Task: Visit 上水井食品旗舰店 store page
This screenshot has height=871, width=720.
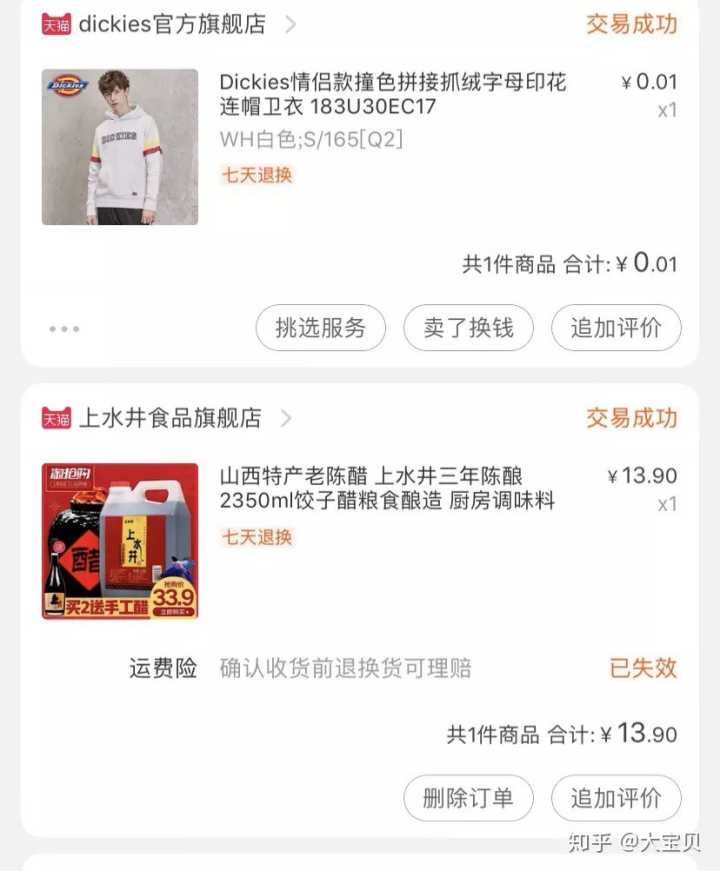Action: coord(169,418)
